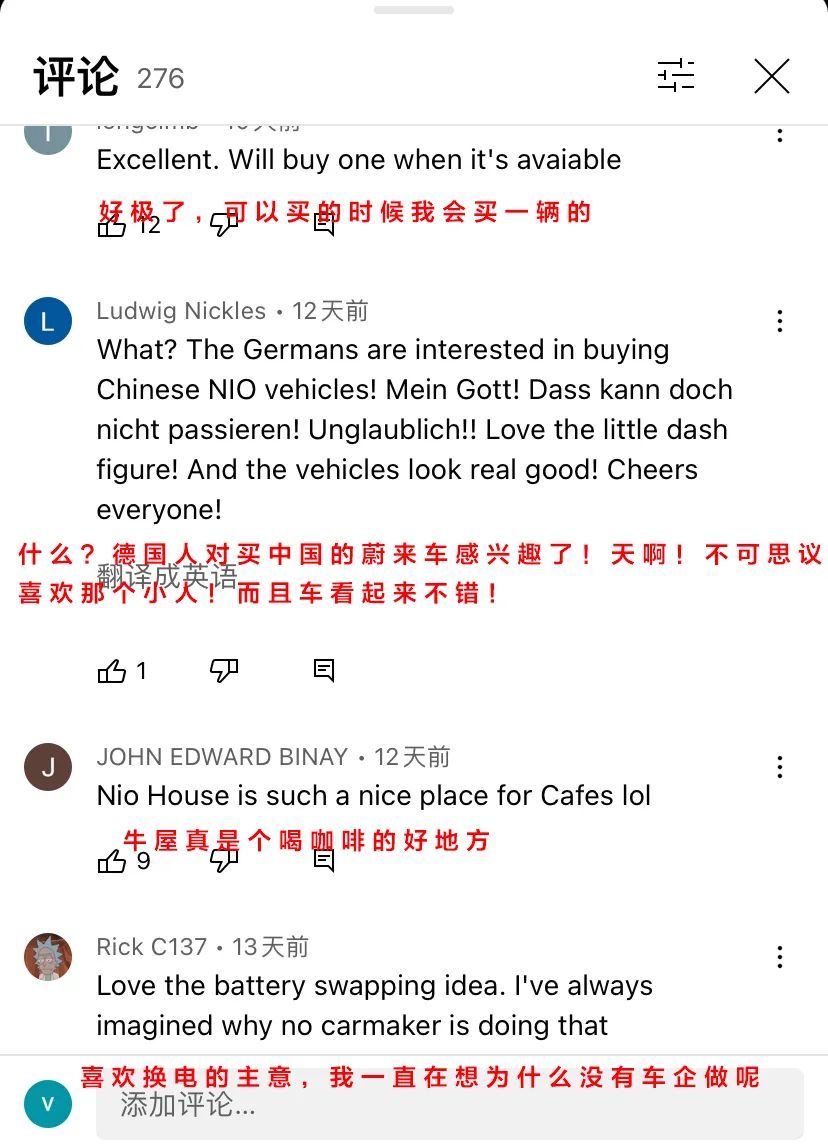Open the comment sort and filter options
This screenshot has height=1147, width=828.
[x=676, y=76]
